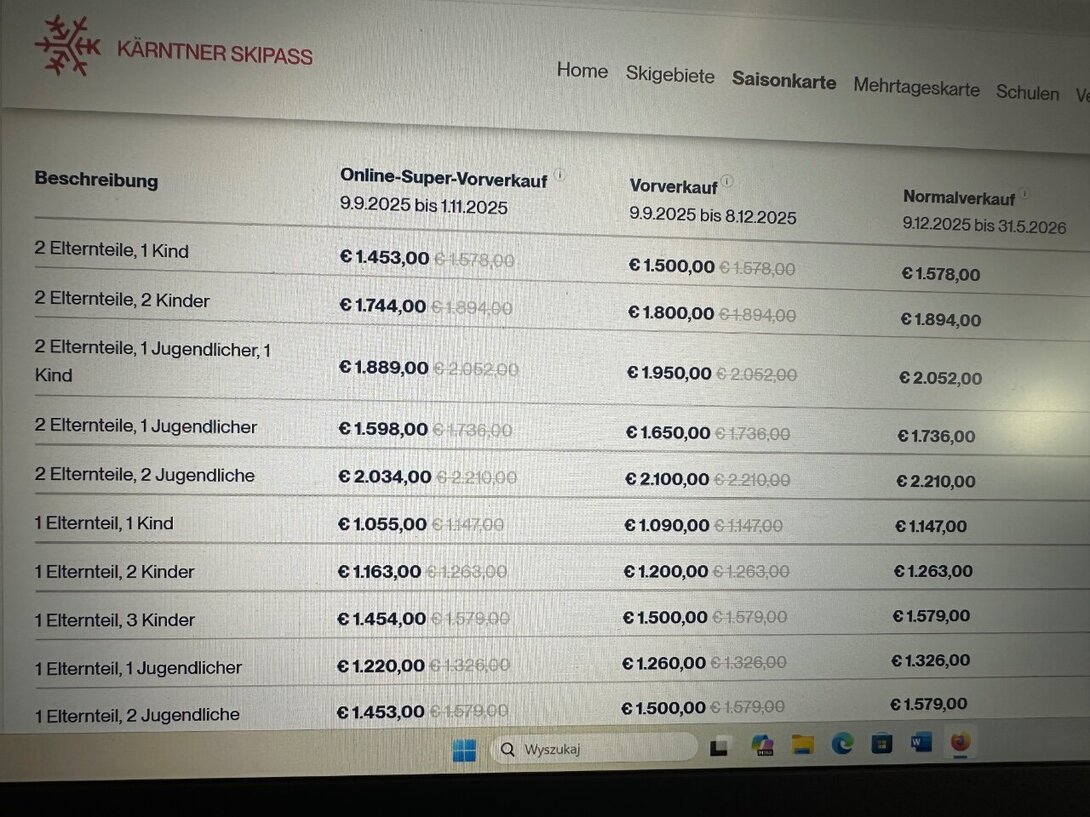Launch Copilot from the taskbar

click(763, 746)
